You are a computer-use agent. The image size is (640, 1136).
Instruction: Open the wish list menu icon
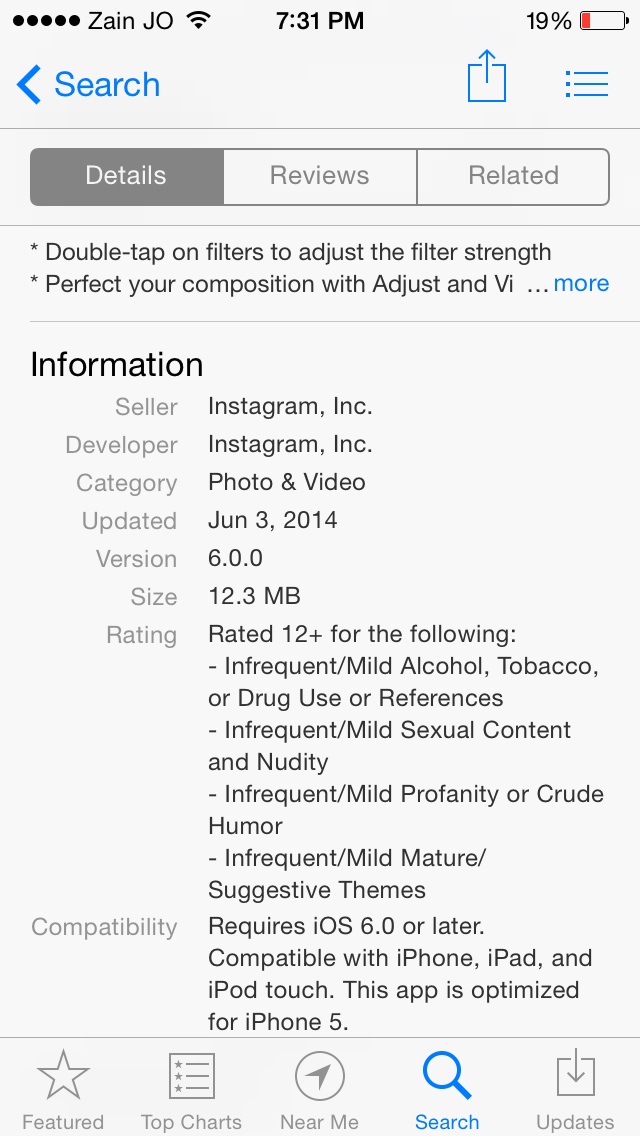[586, 84]
